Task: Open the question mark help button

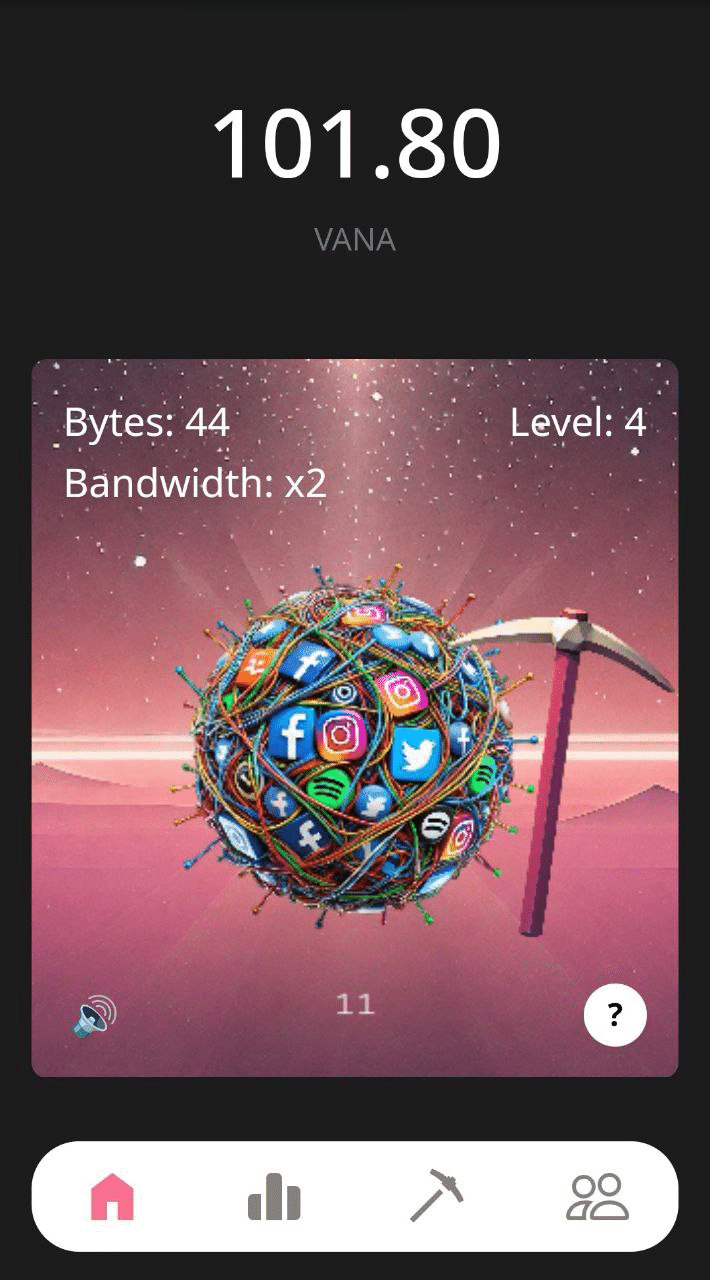Action: 615,1015
